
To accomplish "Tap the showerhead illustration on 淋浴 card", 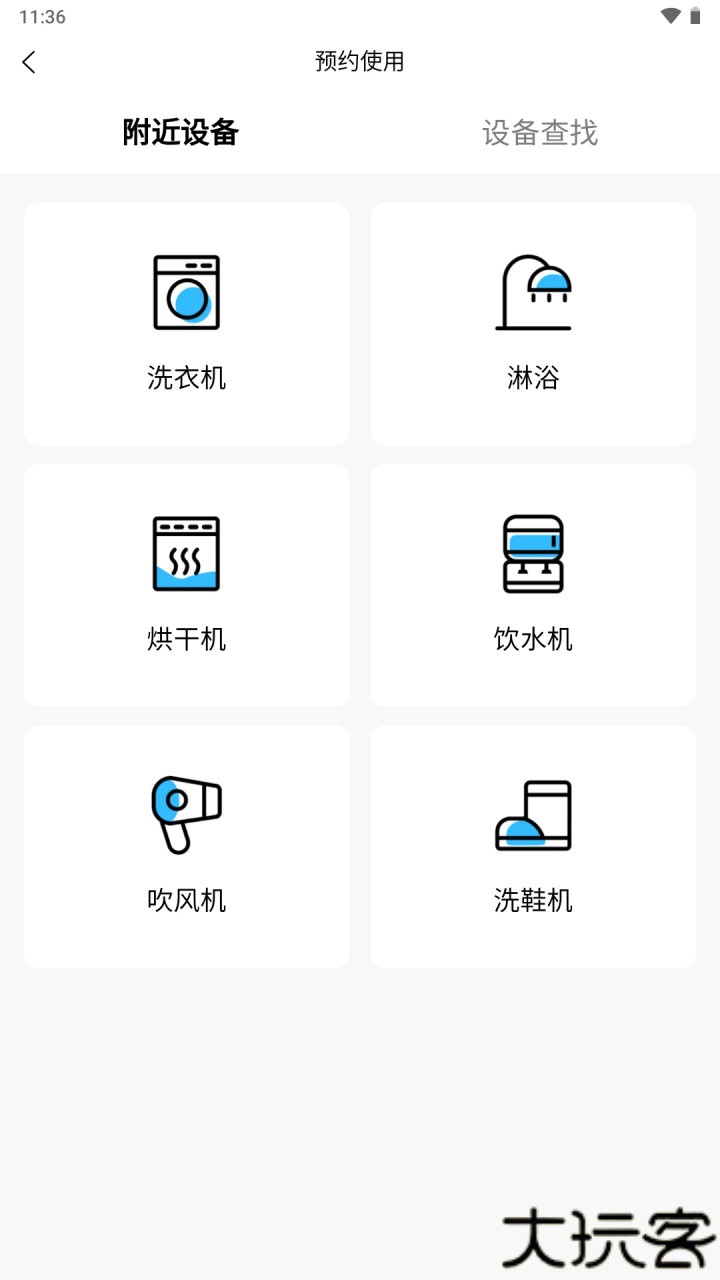I will [x=533, y=292].
